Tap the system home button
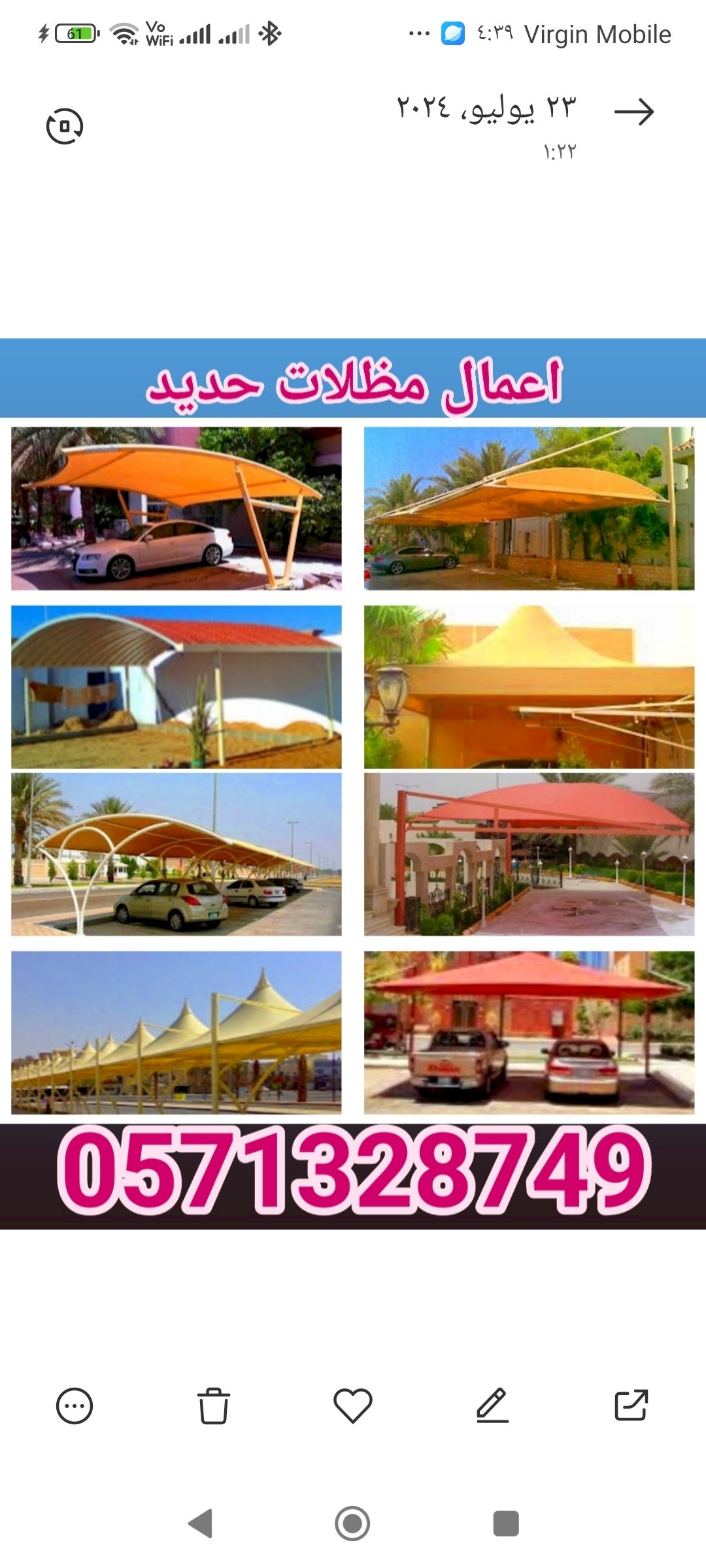The image size is (706, 1568). click(352, 1524)
